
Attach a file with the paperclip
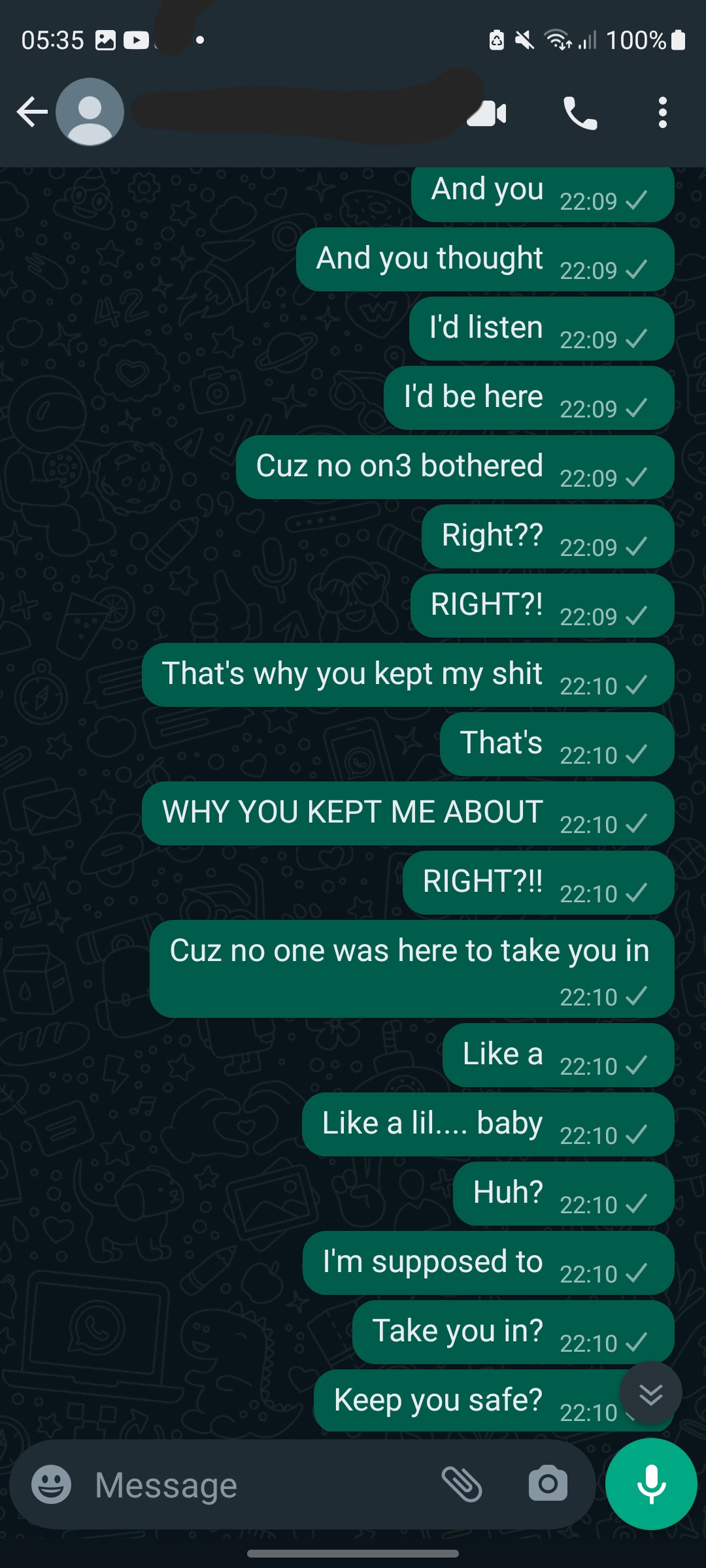coord(462,1484)
